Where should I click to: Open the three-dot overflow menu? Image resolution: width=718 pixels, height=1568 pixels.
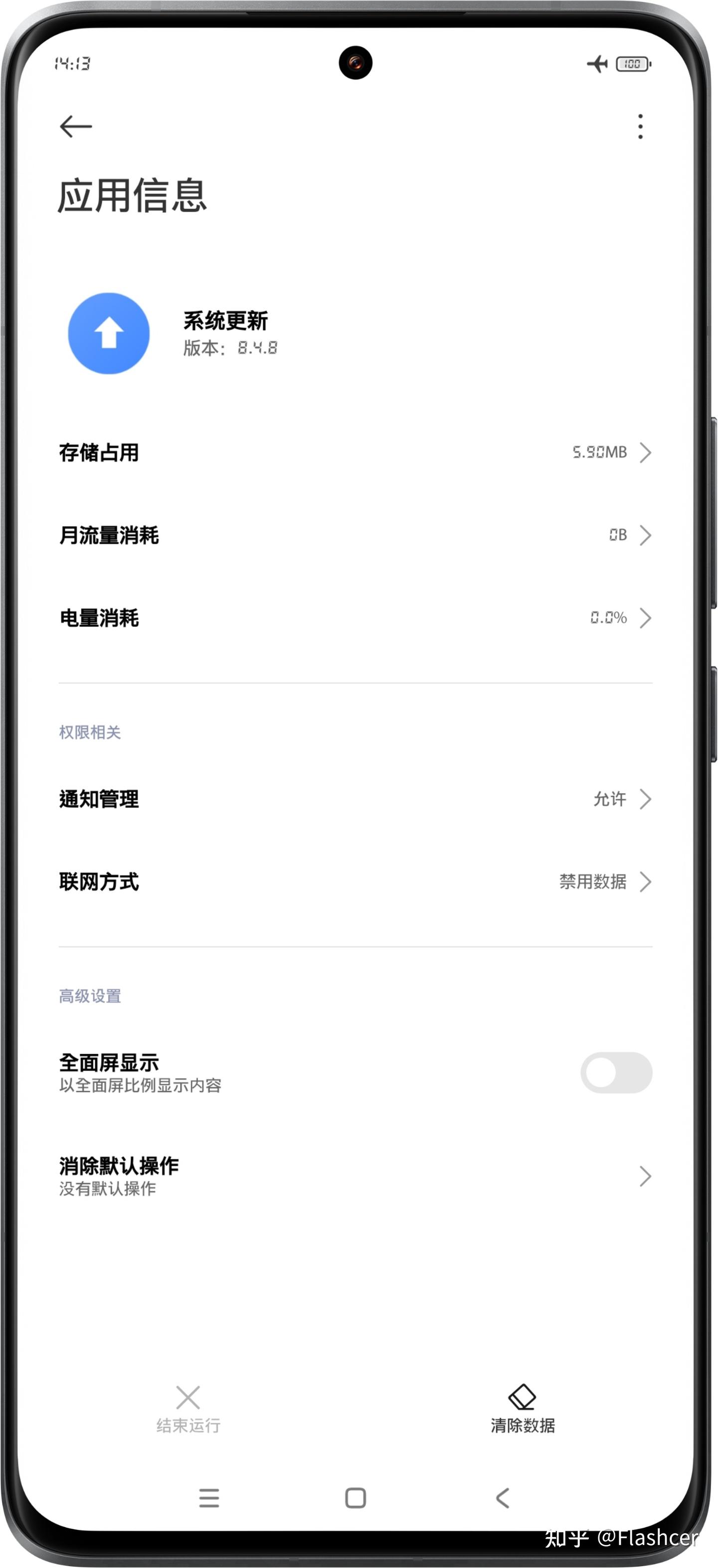pos(639,127)
